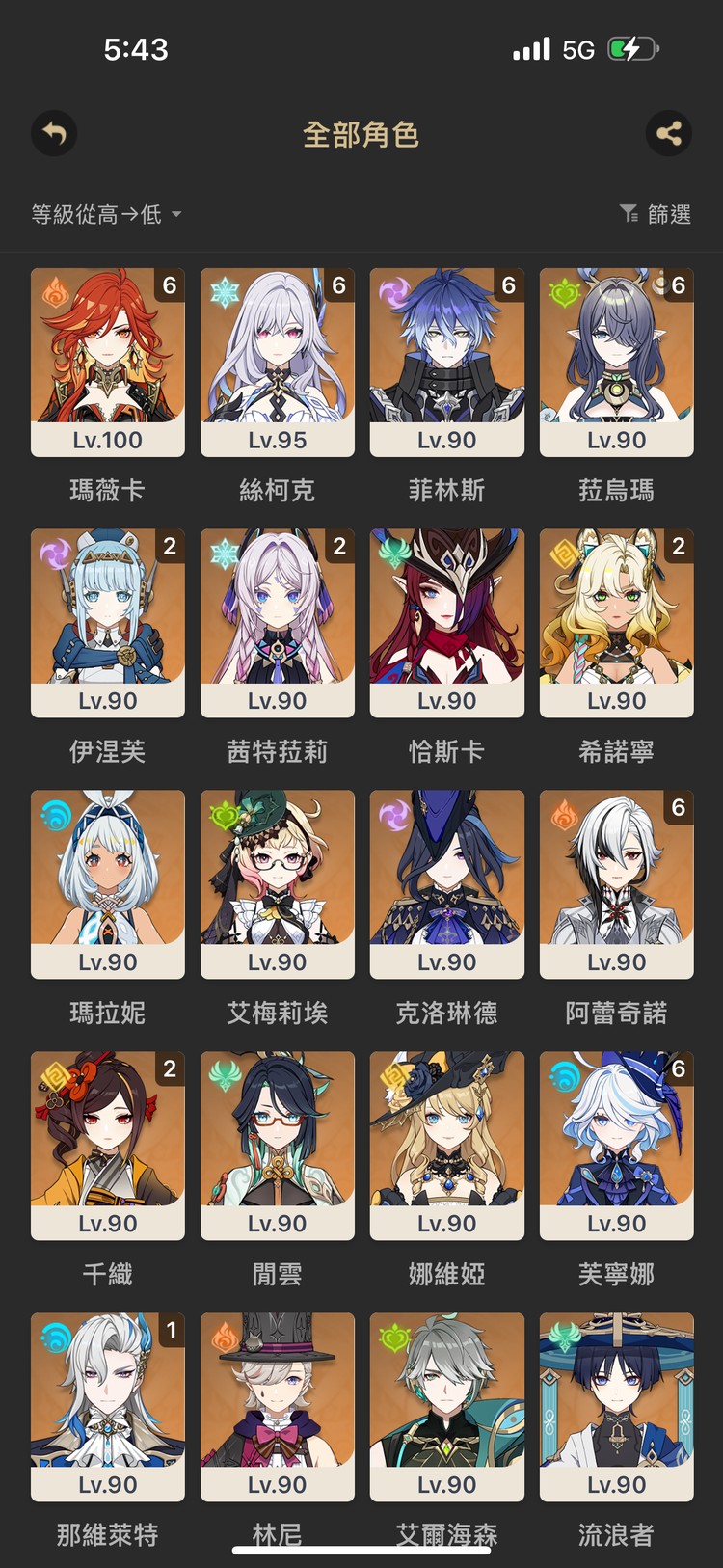Select the 千織 character card
This screenshot has height=1568, width=723.
tap(108, 1146)
